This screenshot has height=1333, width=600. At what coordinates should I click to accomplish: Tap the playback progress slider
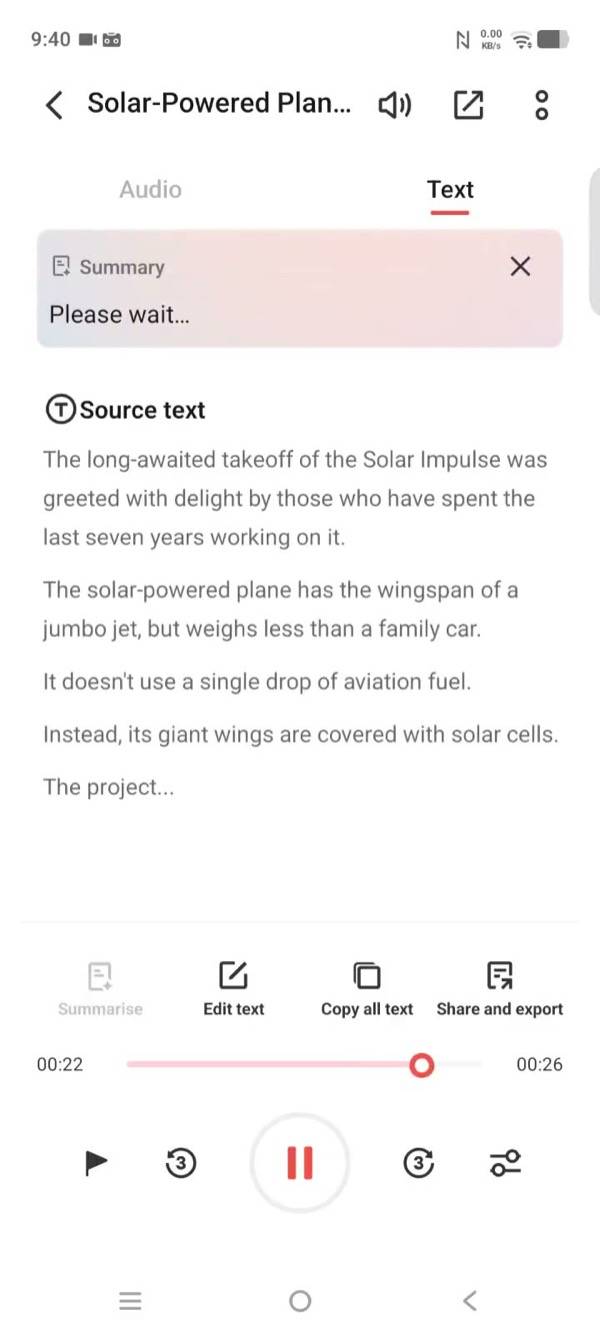(304, 1065)
